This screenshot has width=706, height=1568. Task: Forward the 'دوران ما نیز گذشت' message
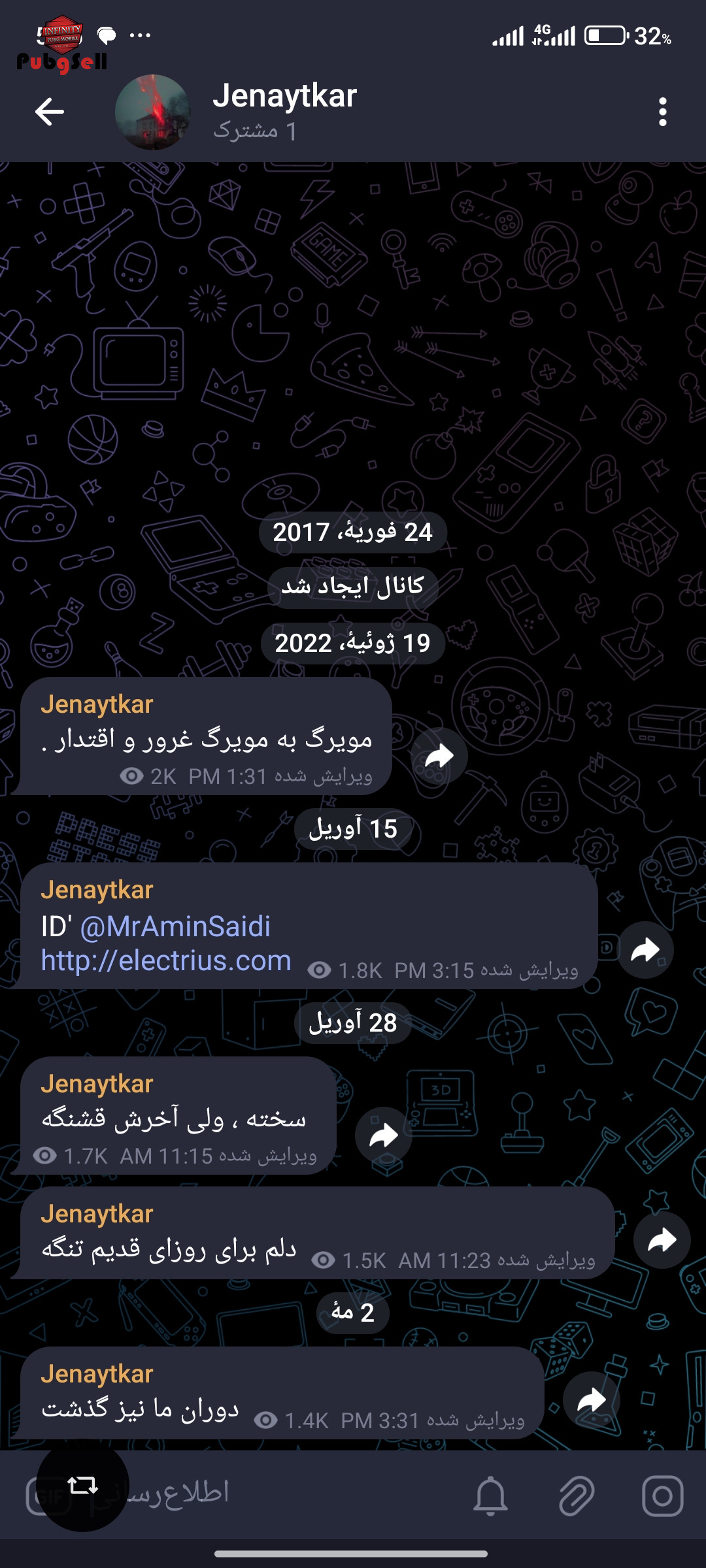click(592, 1400)
